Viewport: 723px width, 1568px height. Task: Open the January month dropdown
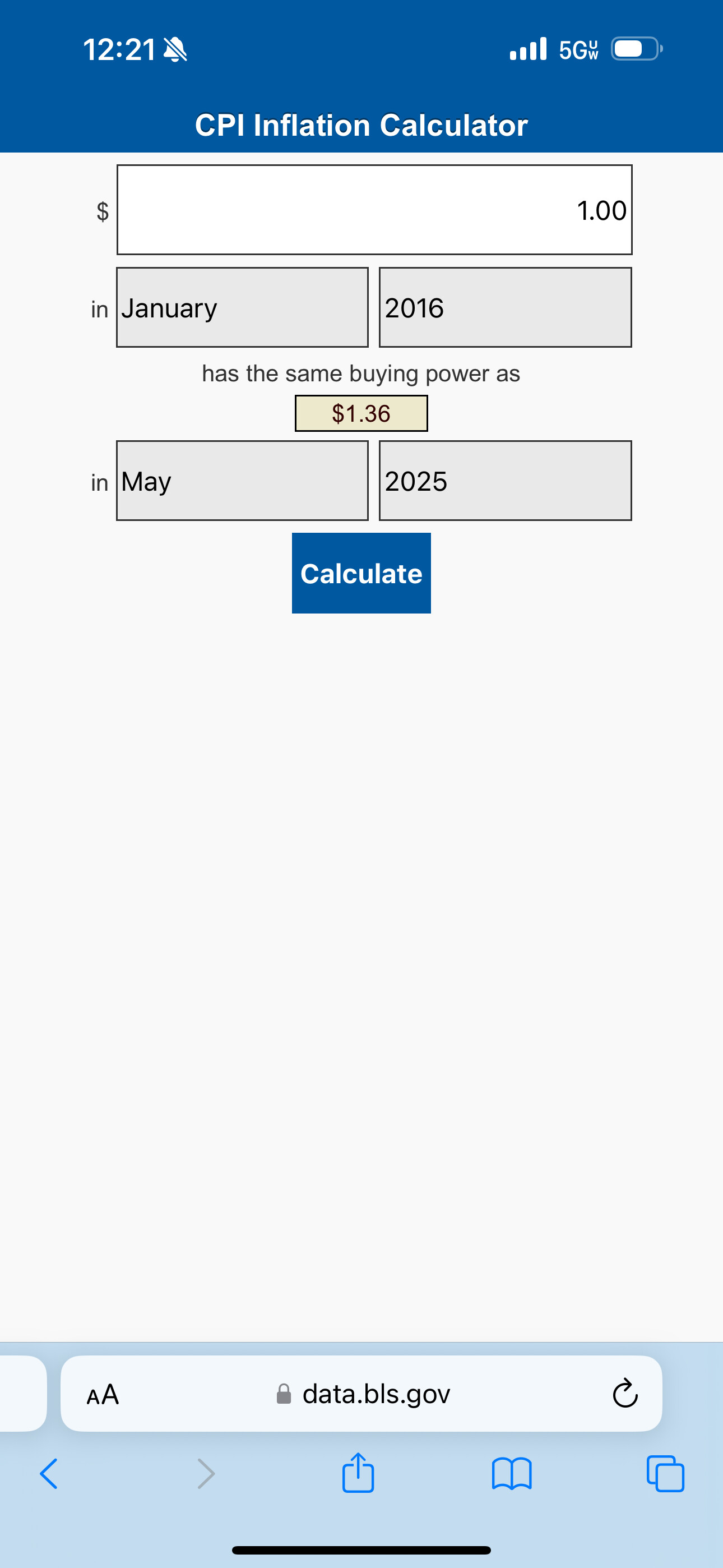pos(242,307)
